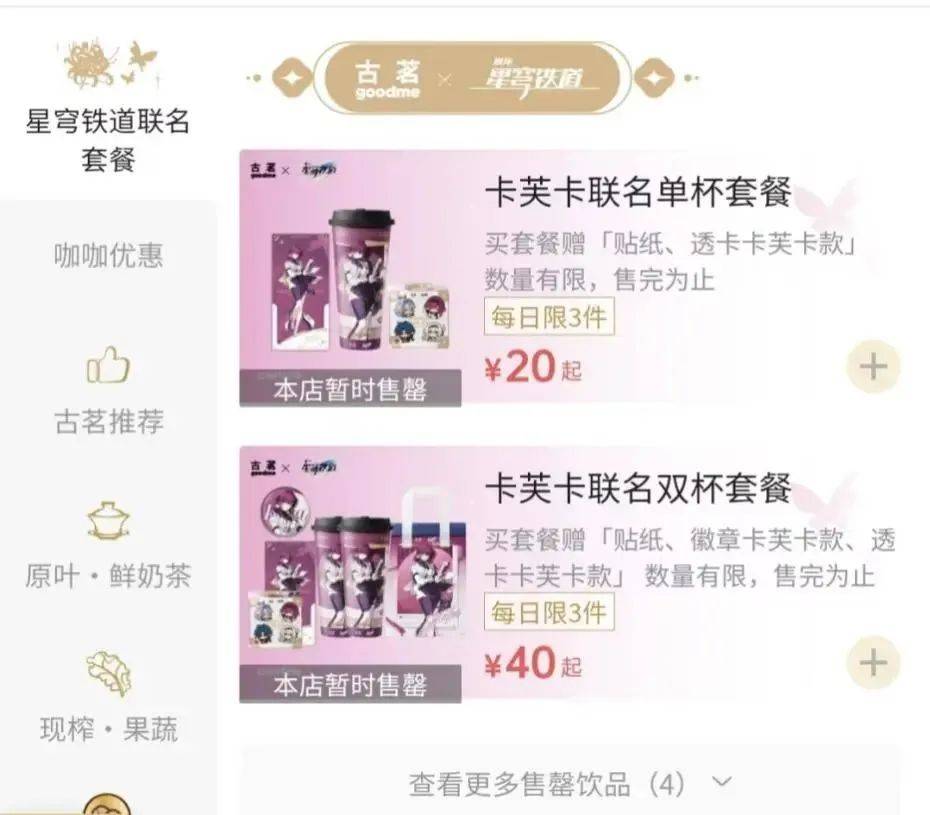This screenshot has width=930, height=815.
Task: Expand 查看更多售罄饮品 (4)
Action: point(570,783)
